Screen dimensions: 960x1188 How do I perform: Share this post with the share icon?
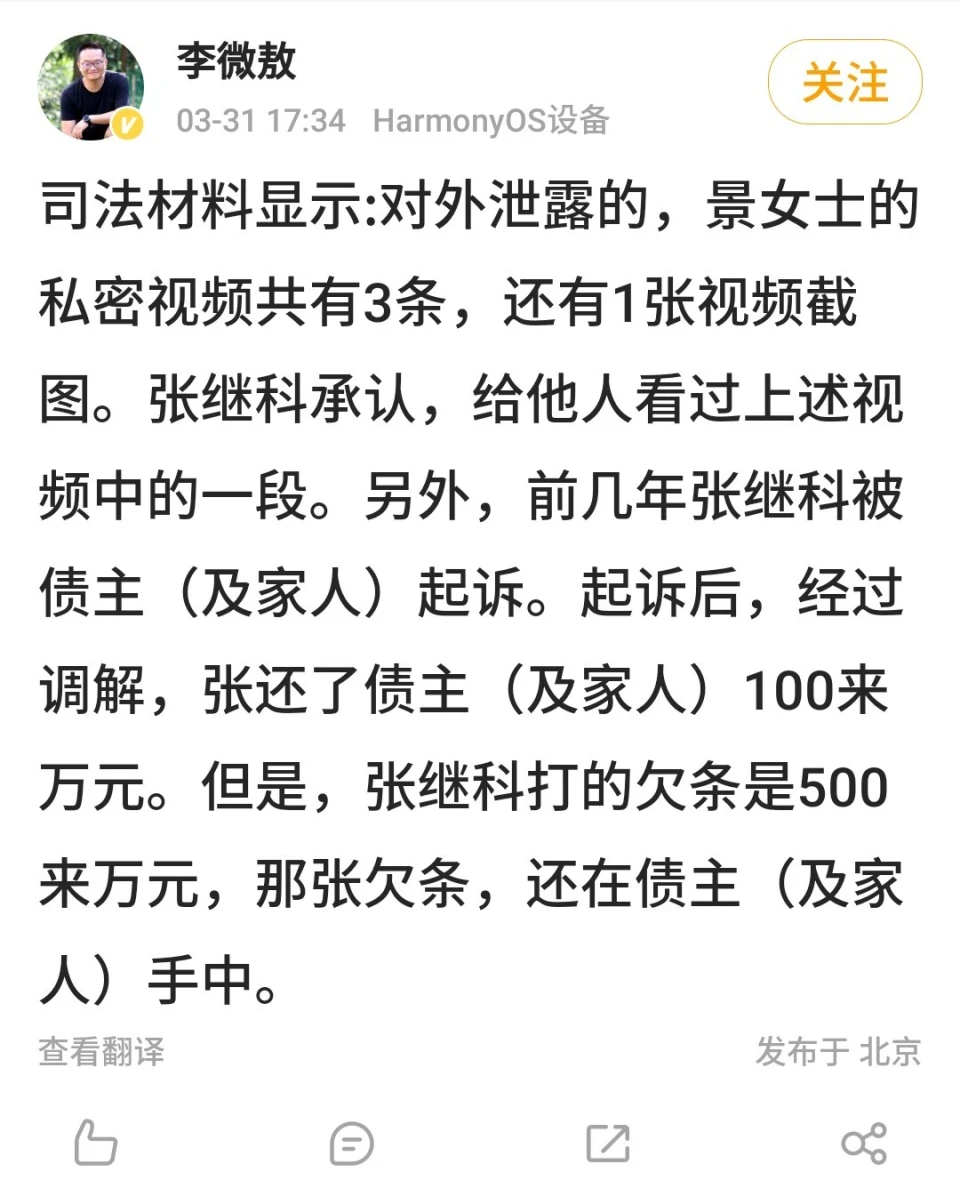[x=864, y=1143]
